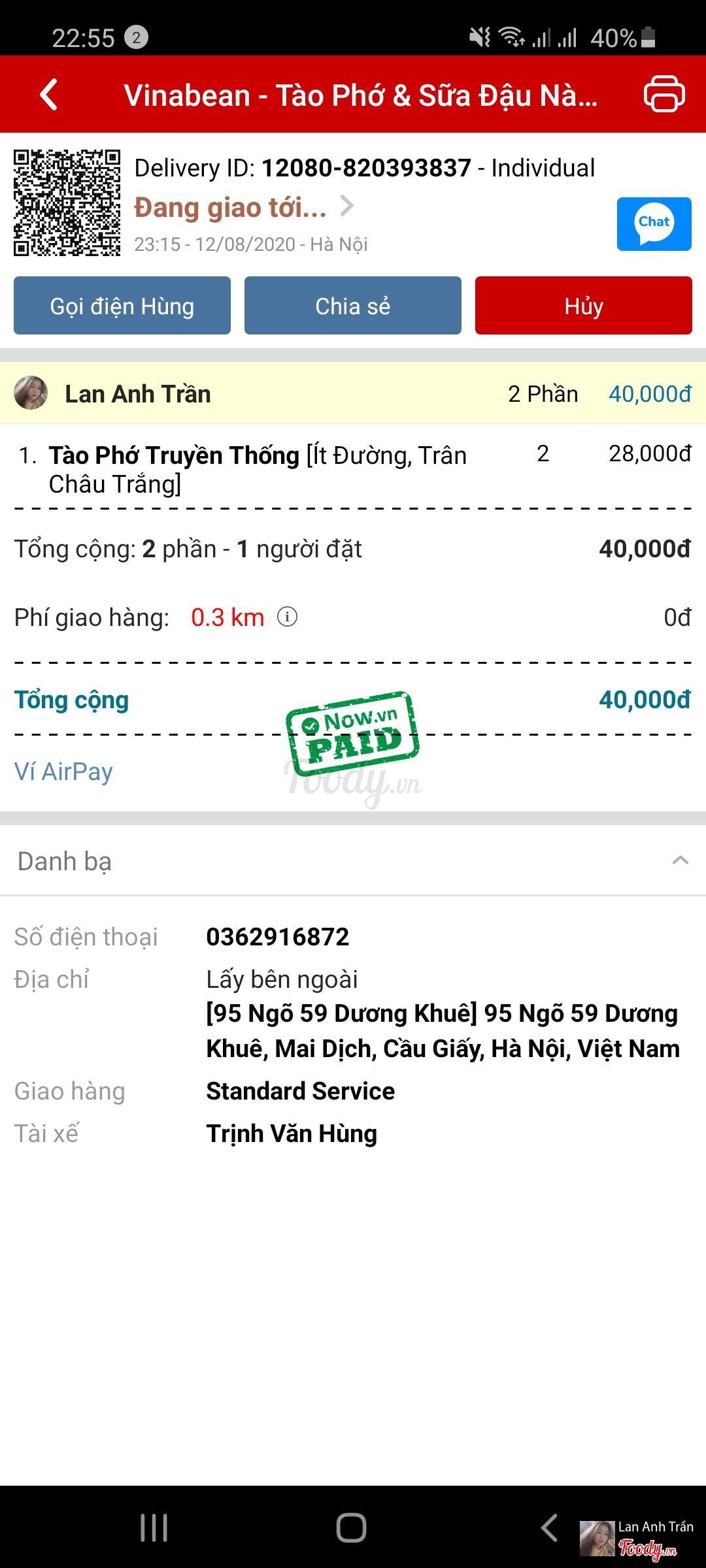This screenshot has width=706, height=1568.
Task: Collapse the Danh bạ section
Action: [680, 860]
